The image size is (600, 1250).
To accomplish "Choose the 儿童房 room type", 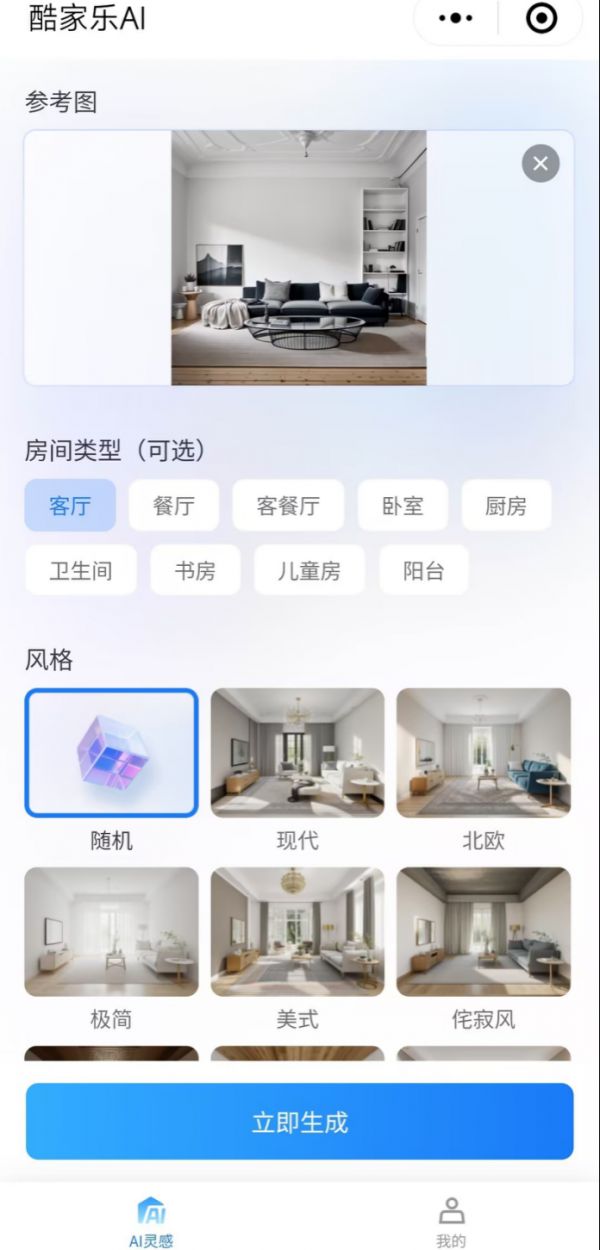I will click(x=309, y=571).
